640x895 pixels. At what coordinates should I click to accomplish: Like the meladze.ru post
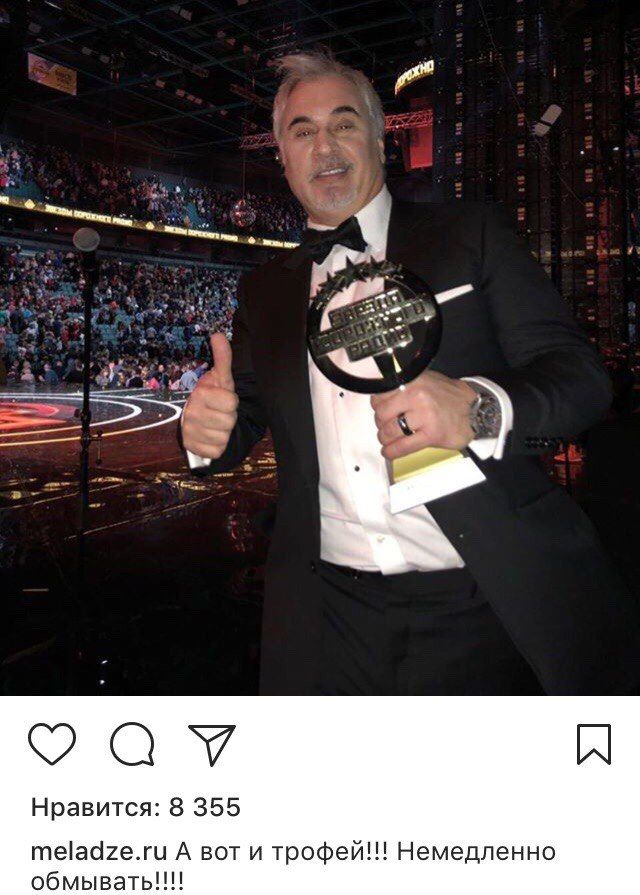click(52, 745)
